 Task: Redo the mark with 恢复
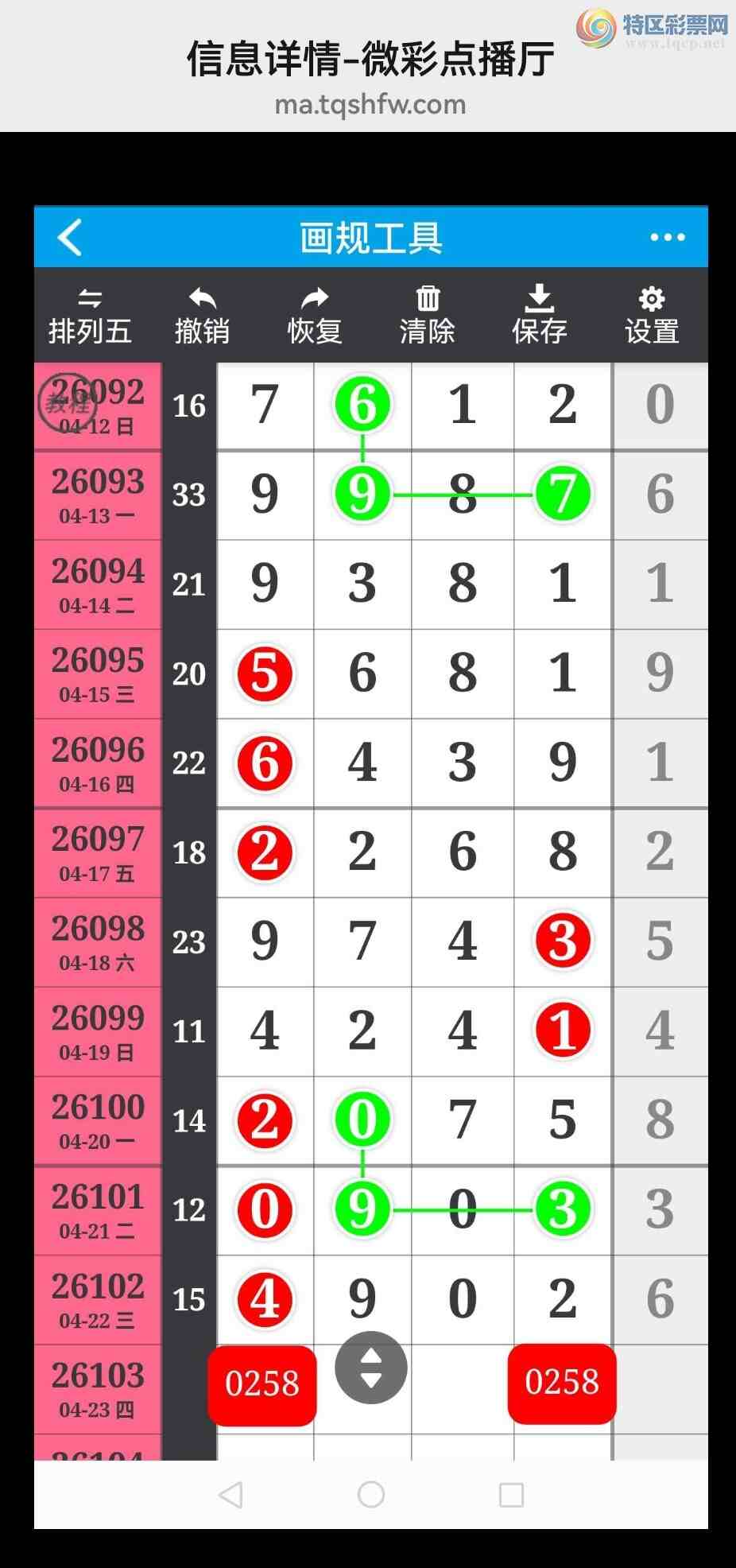[315, 316]
